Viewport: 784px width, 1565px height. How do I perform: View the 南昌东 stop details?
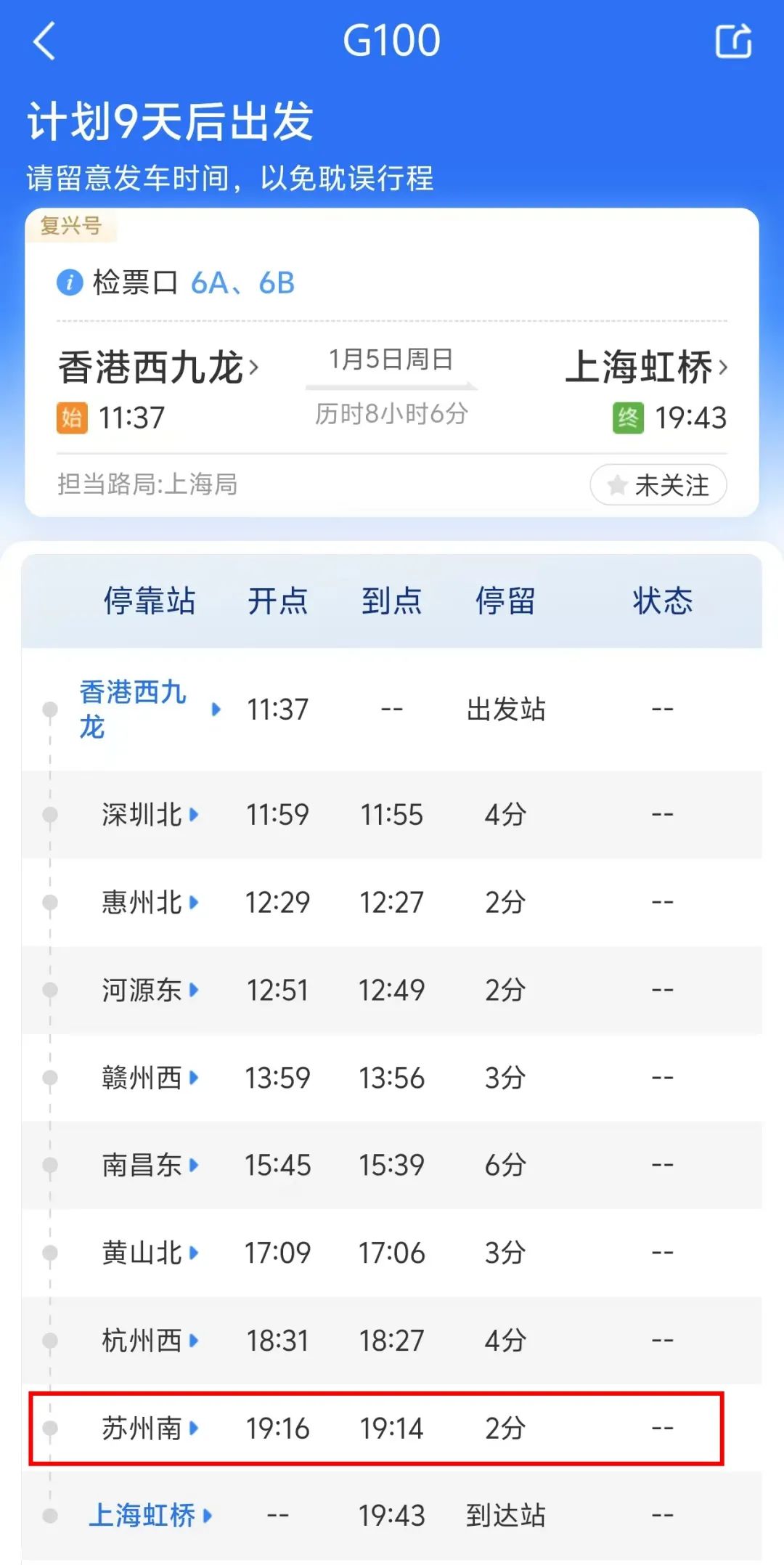[150, 1166]
